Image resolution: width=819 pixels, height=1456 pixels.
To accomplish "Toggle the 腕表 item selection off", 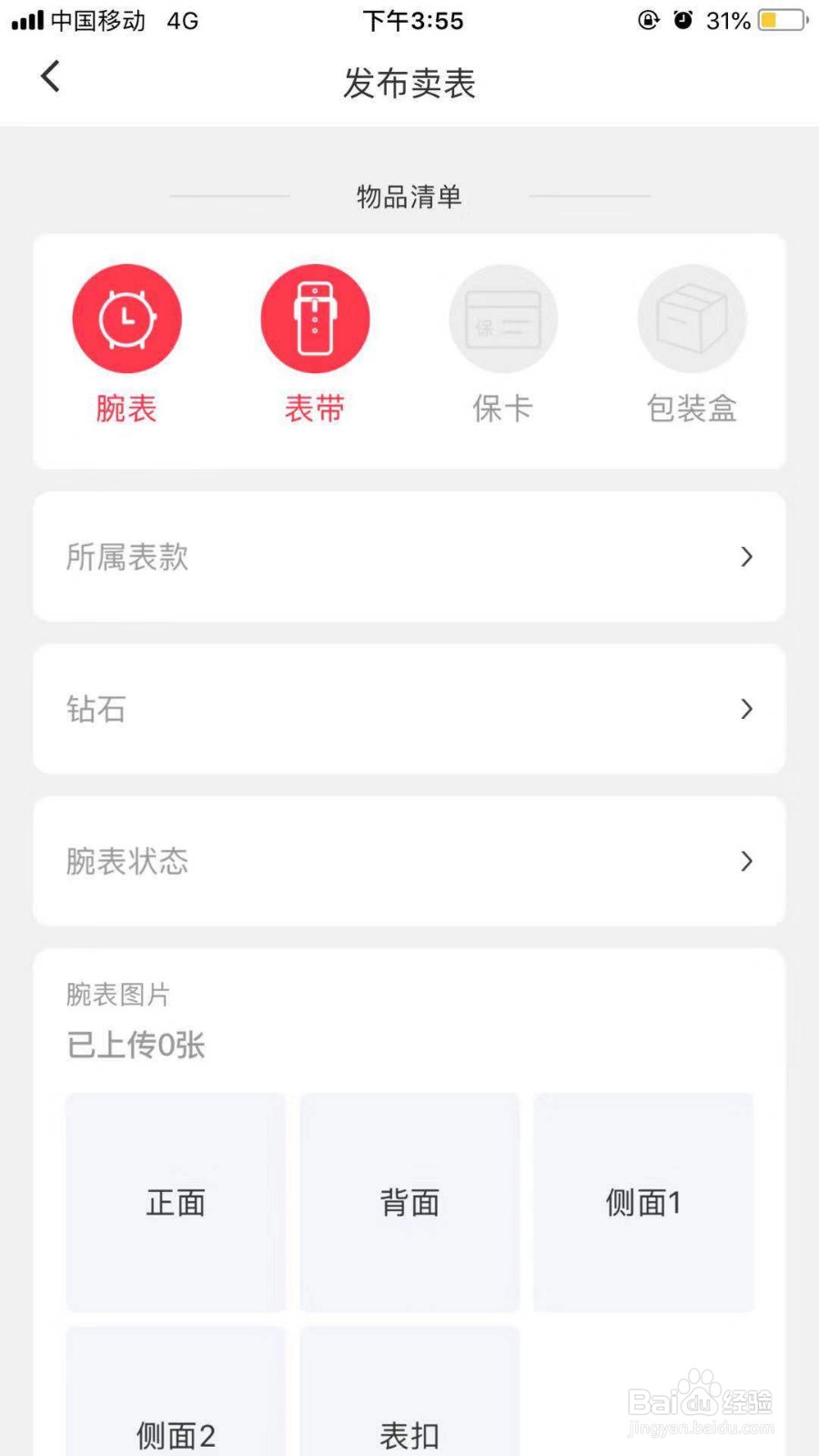I will point(127,318).
